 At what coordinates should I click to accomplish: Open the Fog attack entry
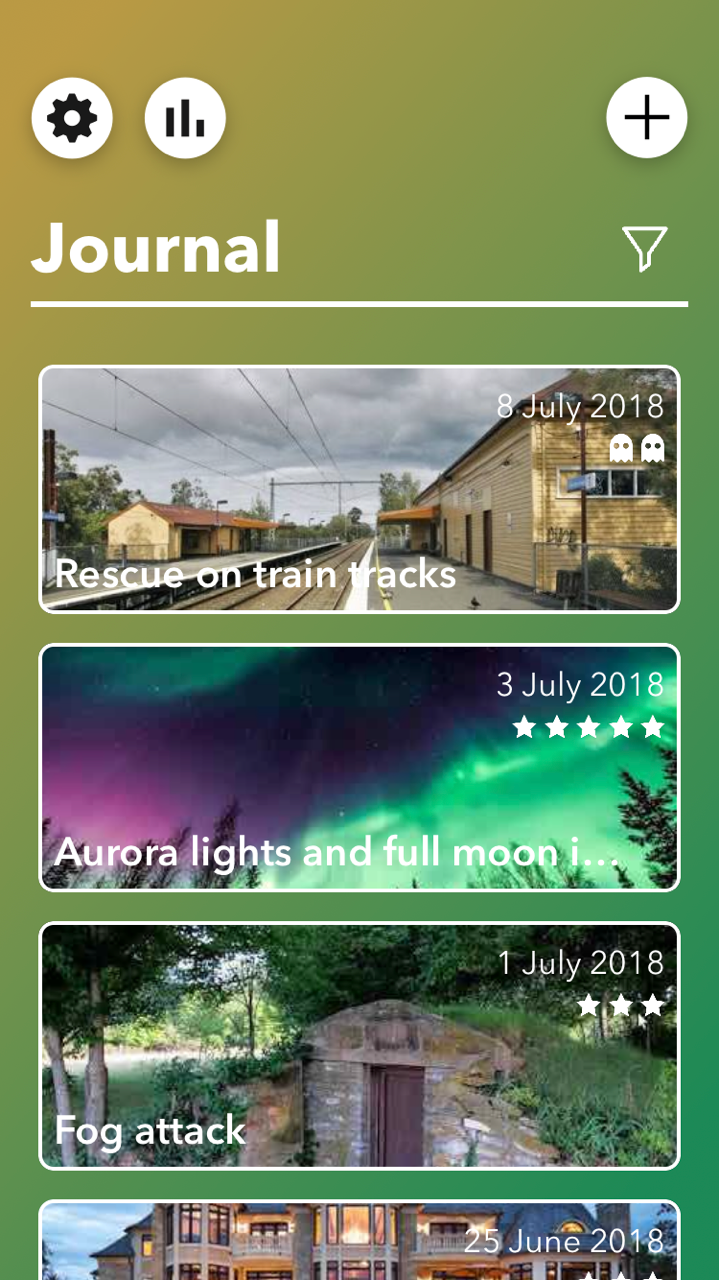point(359,1045)
